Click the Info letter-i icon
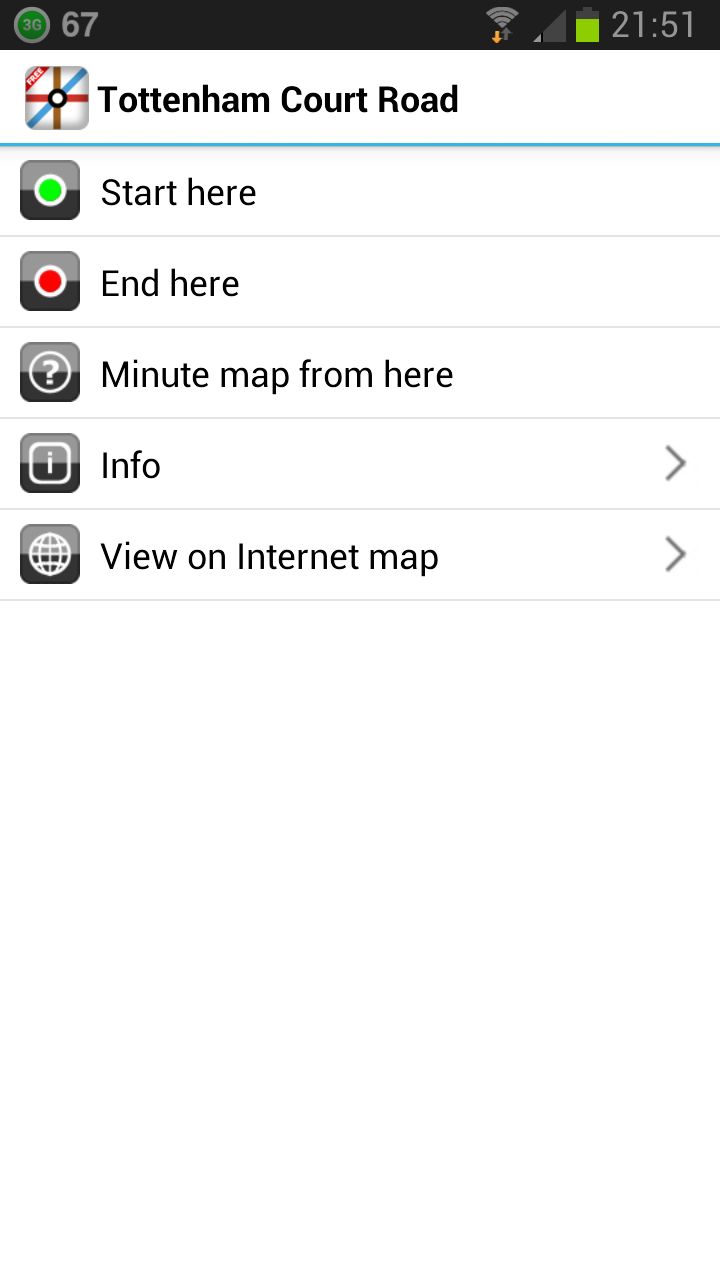This screenshot has height=1280, width=720. pyautogui.click(x=49, y=463)
